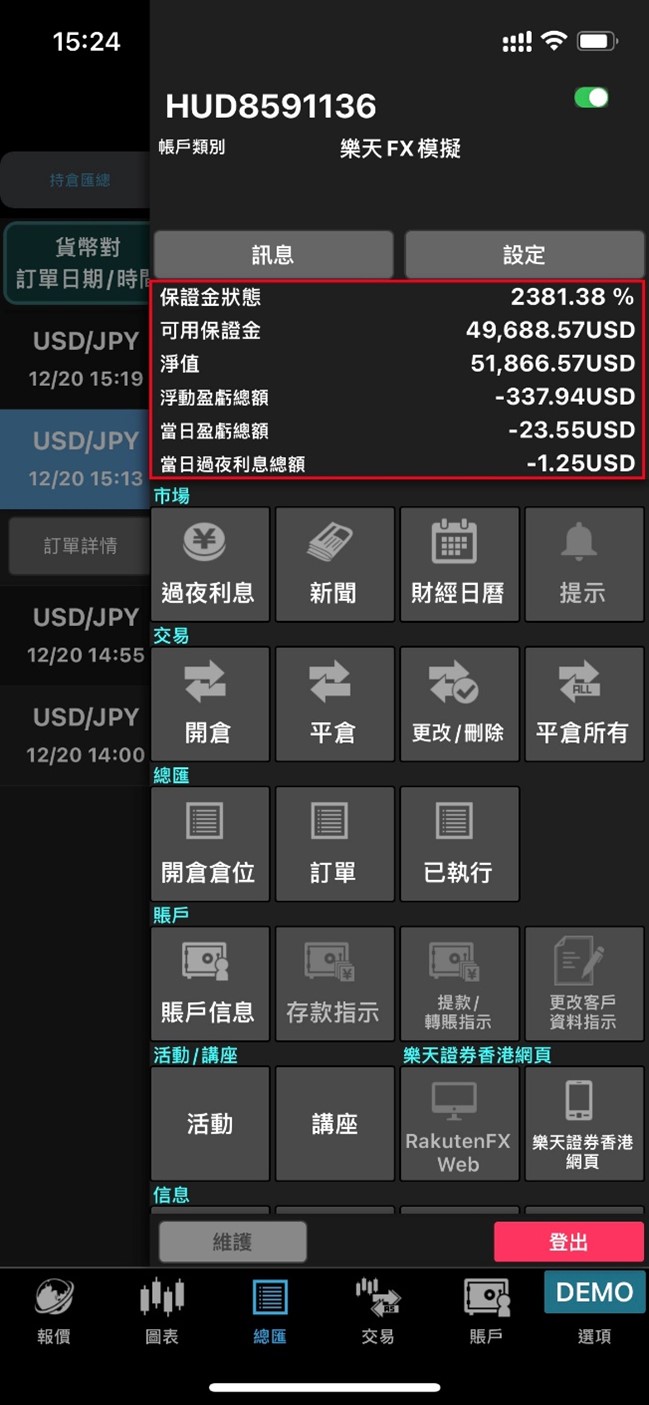Viewport: 649px width, 1405px height.
Task: Tap 開倉 to open a position
Action: pyautogui.click(x=210, y=704)
